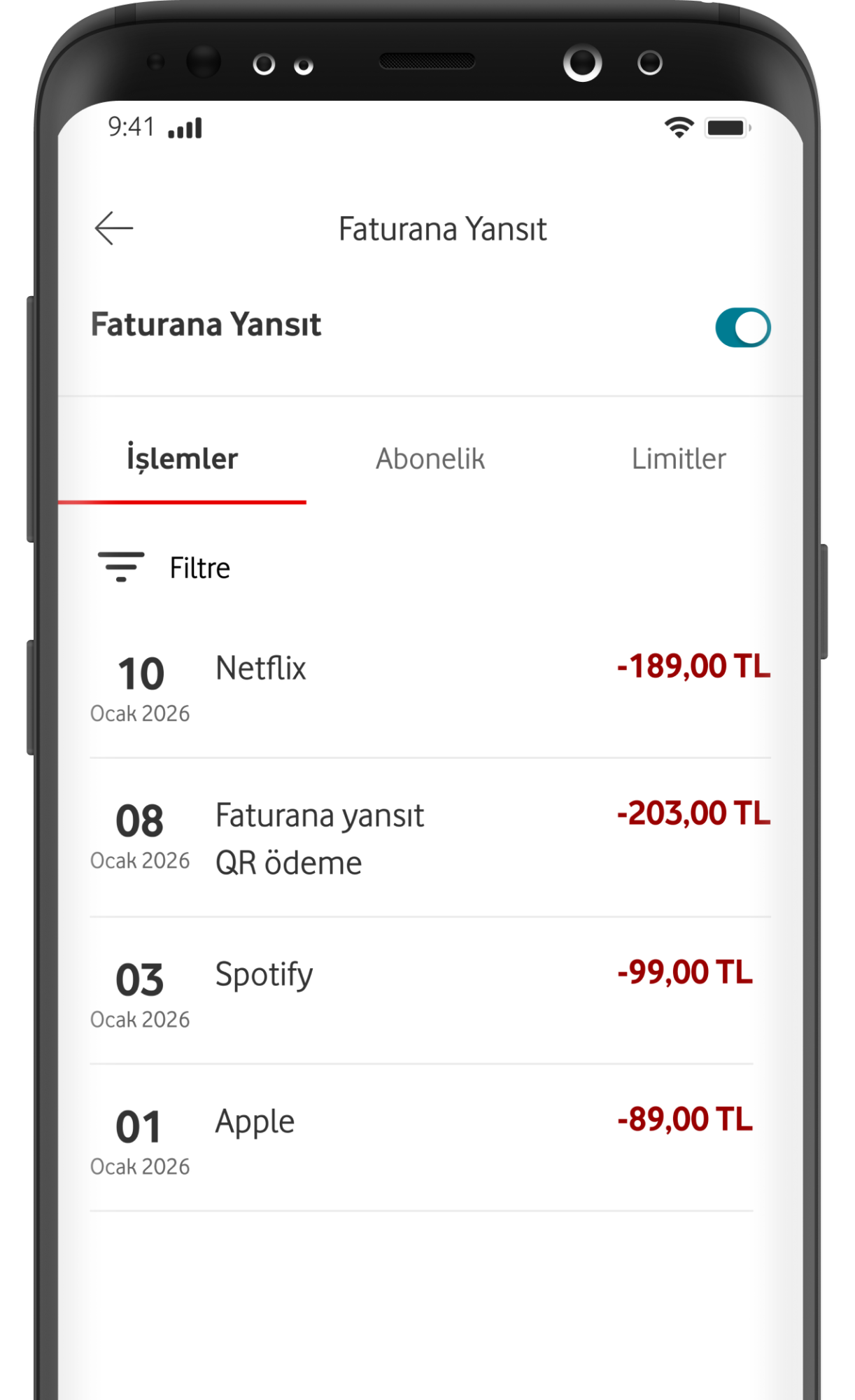View the Faturana yansıt QR ödeme transaction

[430, 838]
